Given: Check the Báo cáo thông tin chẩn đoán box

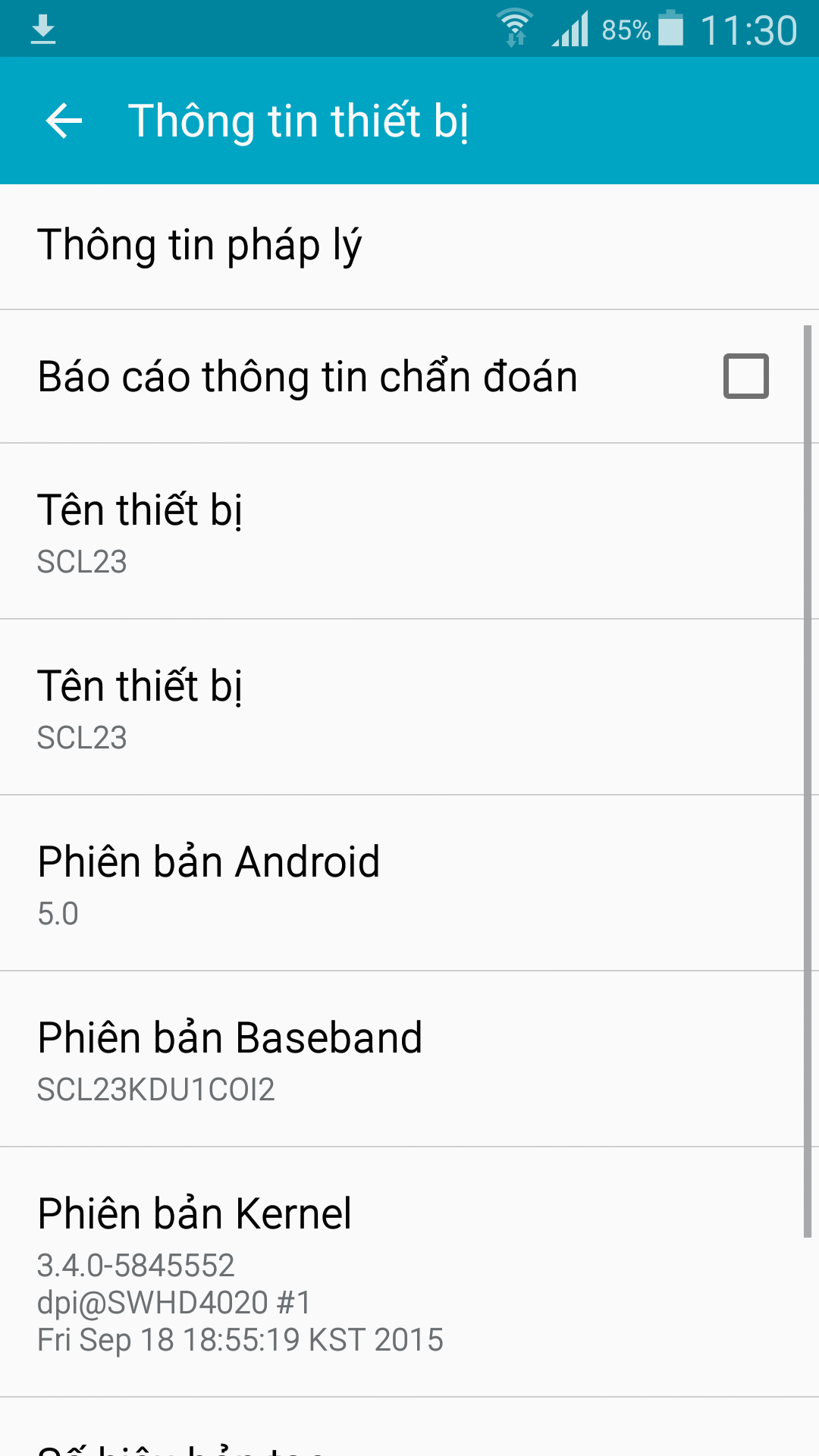Looking at the screenshot, I should pyautogui.click(x=745, y=376).
